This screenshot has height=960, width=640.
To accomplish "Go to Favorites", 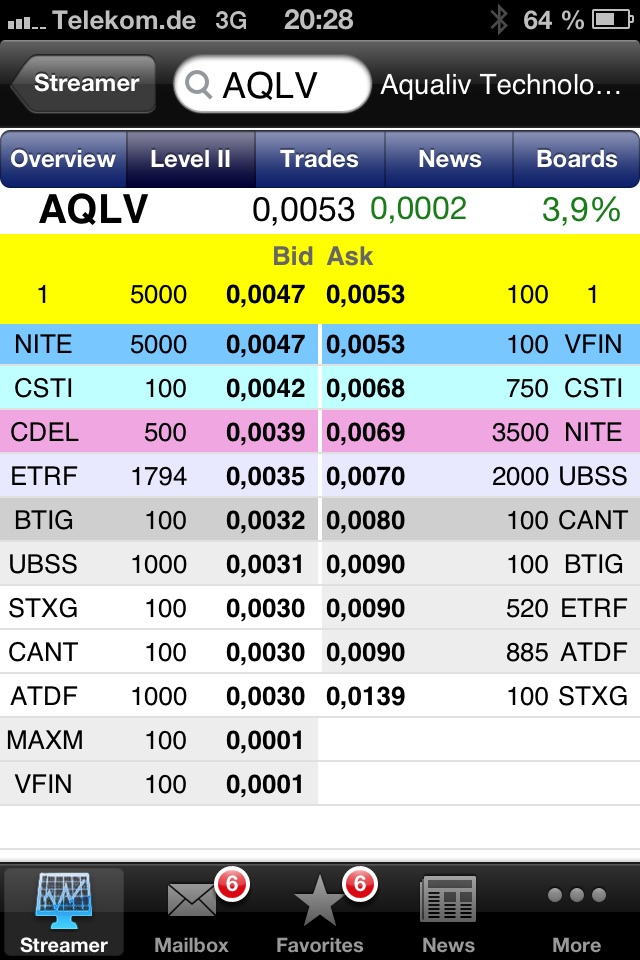I will pos(320,912).
